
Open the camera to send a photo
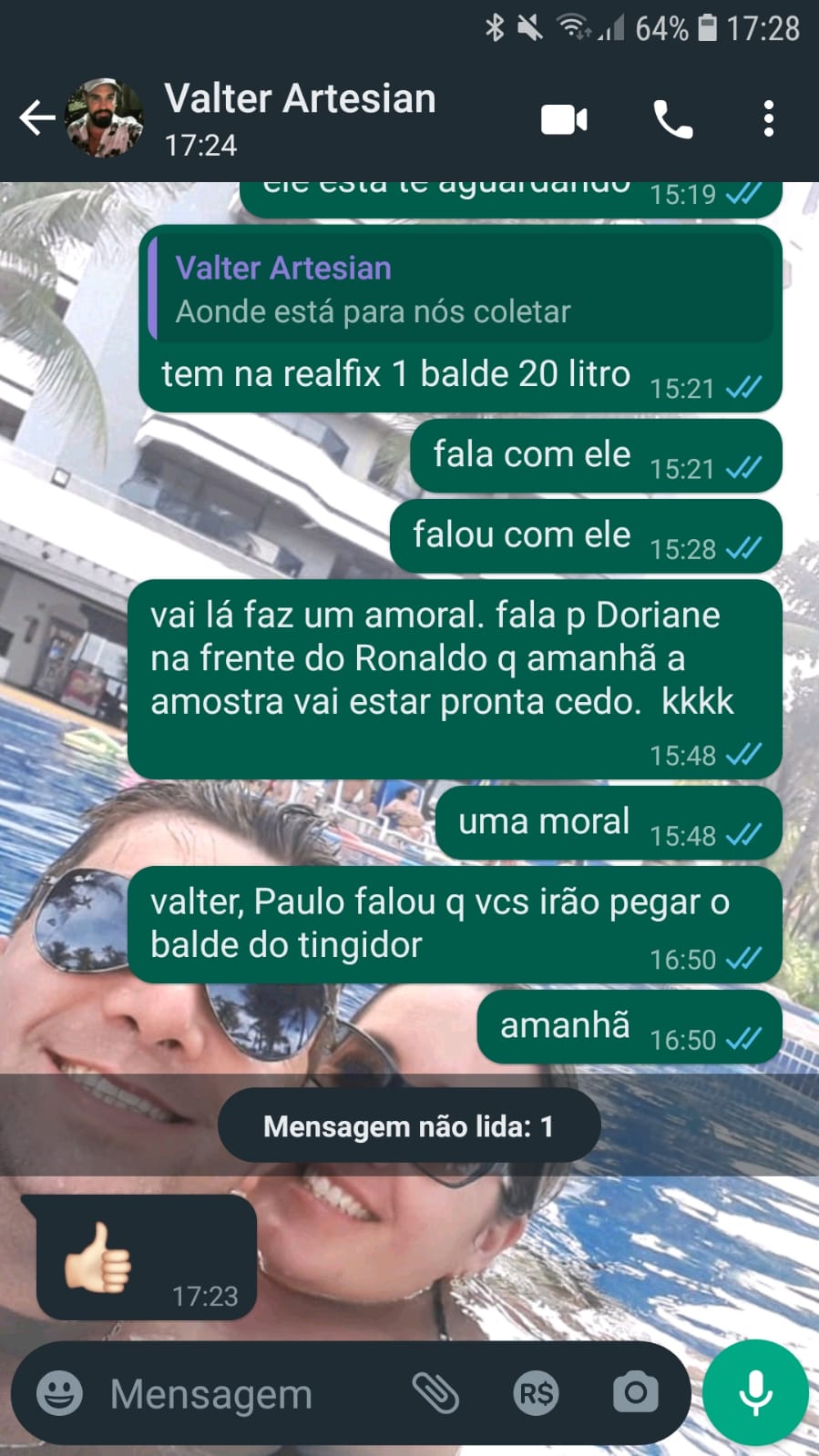(x=635, y=1393)
